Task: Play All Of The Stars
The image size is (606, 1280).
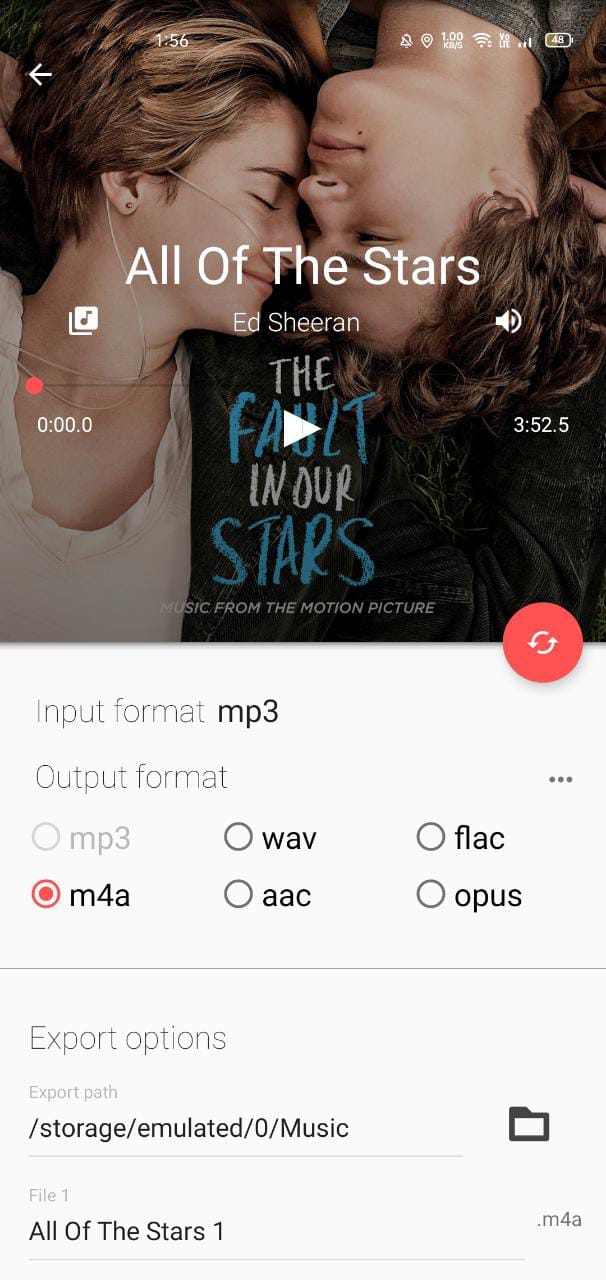Action: point(301,429)
